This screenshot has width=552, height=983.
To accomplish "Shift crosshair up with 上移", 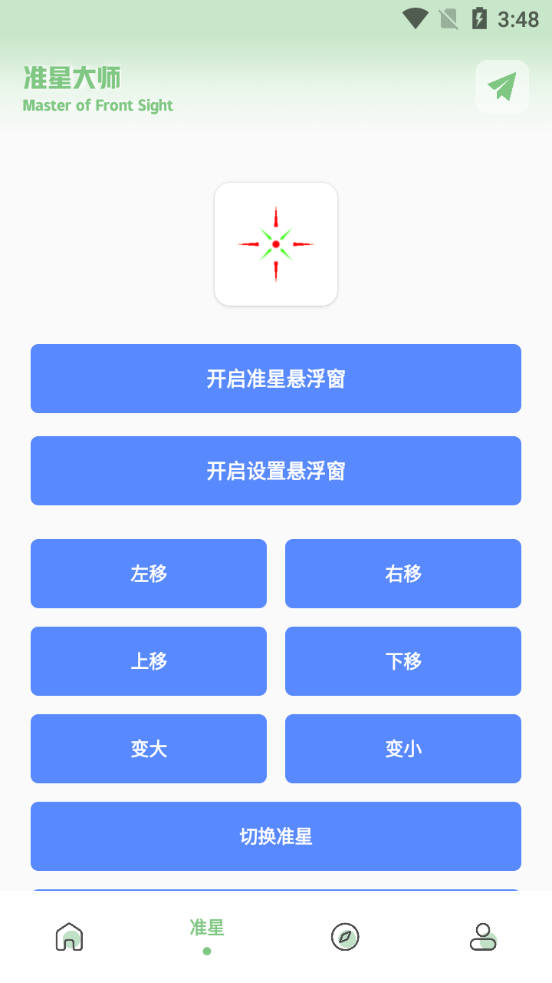I will pos(148,661).
